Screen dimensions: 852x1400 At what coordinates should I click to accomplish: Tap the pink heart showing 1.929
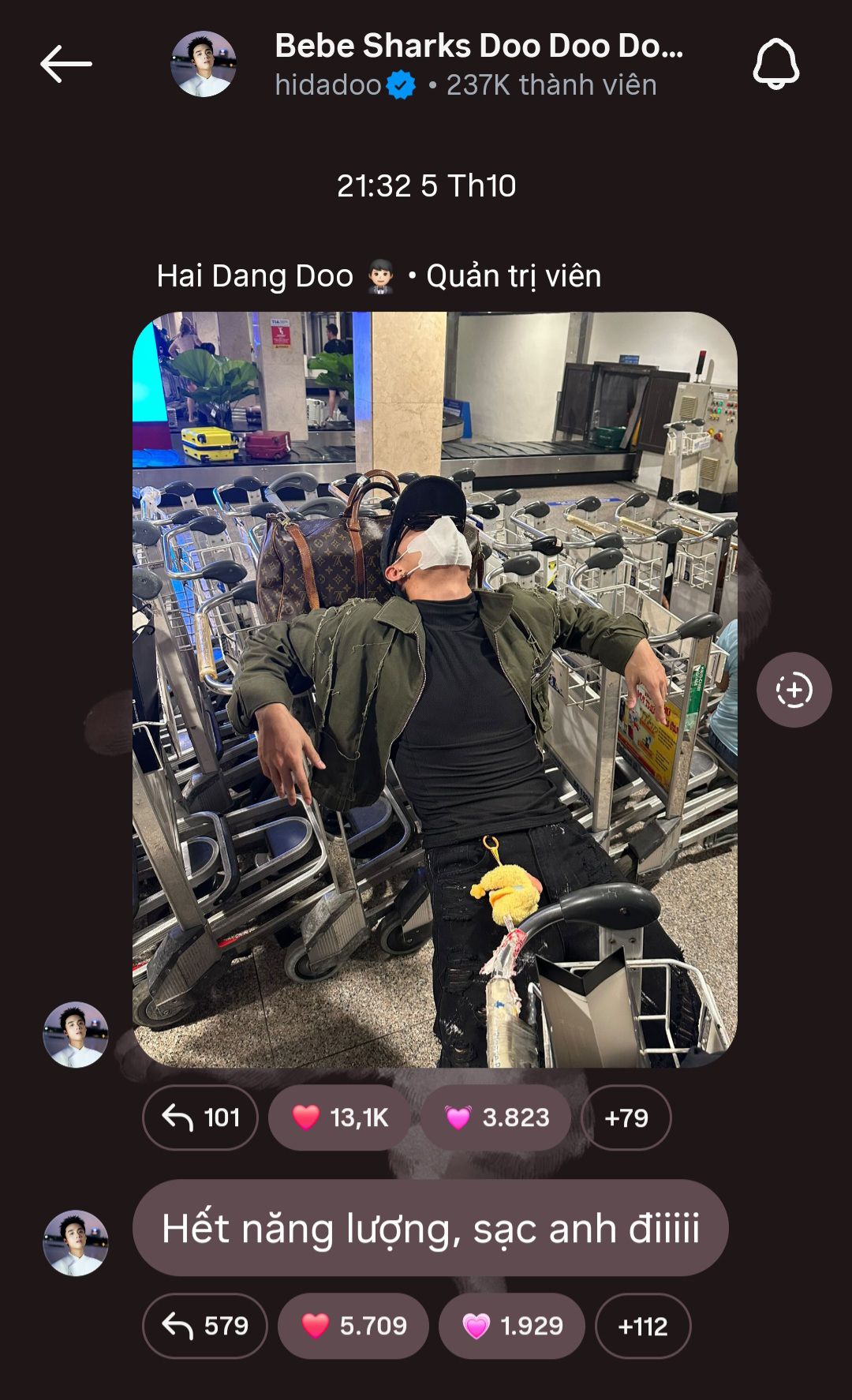[x=512, y=1326]
